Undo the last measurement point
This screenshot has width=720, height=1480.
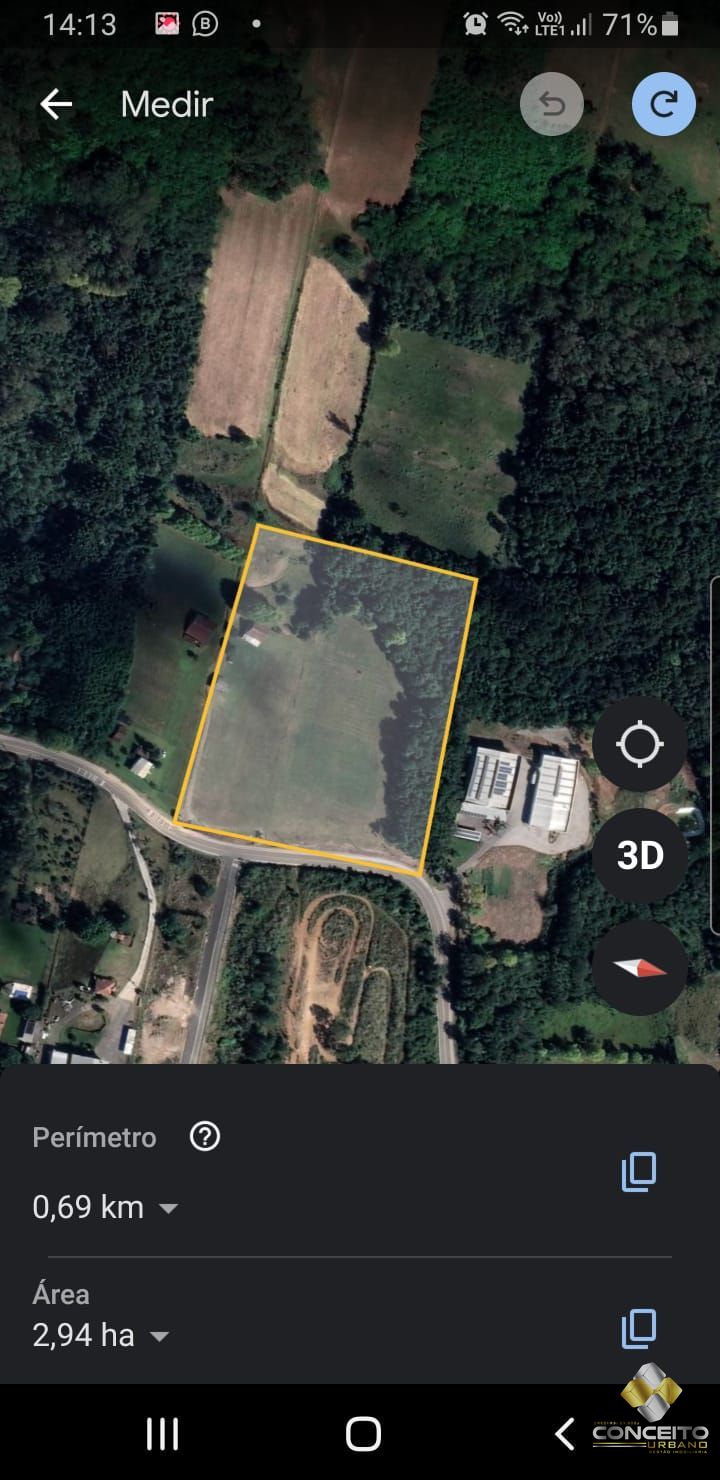coord(551,104)
